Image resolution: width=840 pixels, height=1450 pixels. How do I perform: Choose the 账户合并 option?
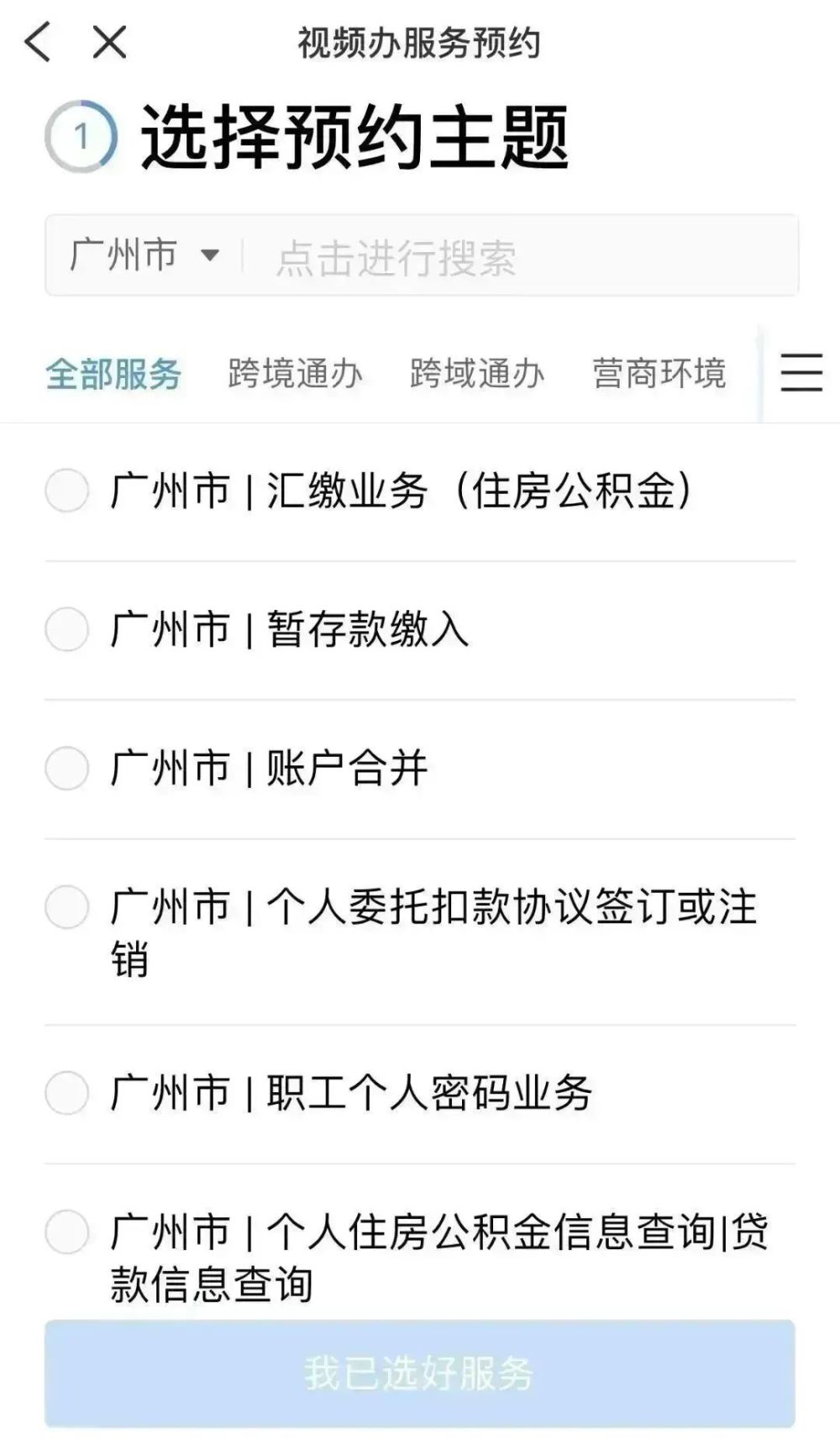[420, 768]
